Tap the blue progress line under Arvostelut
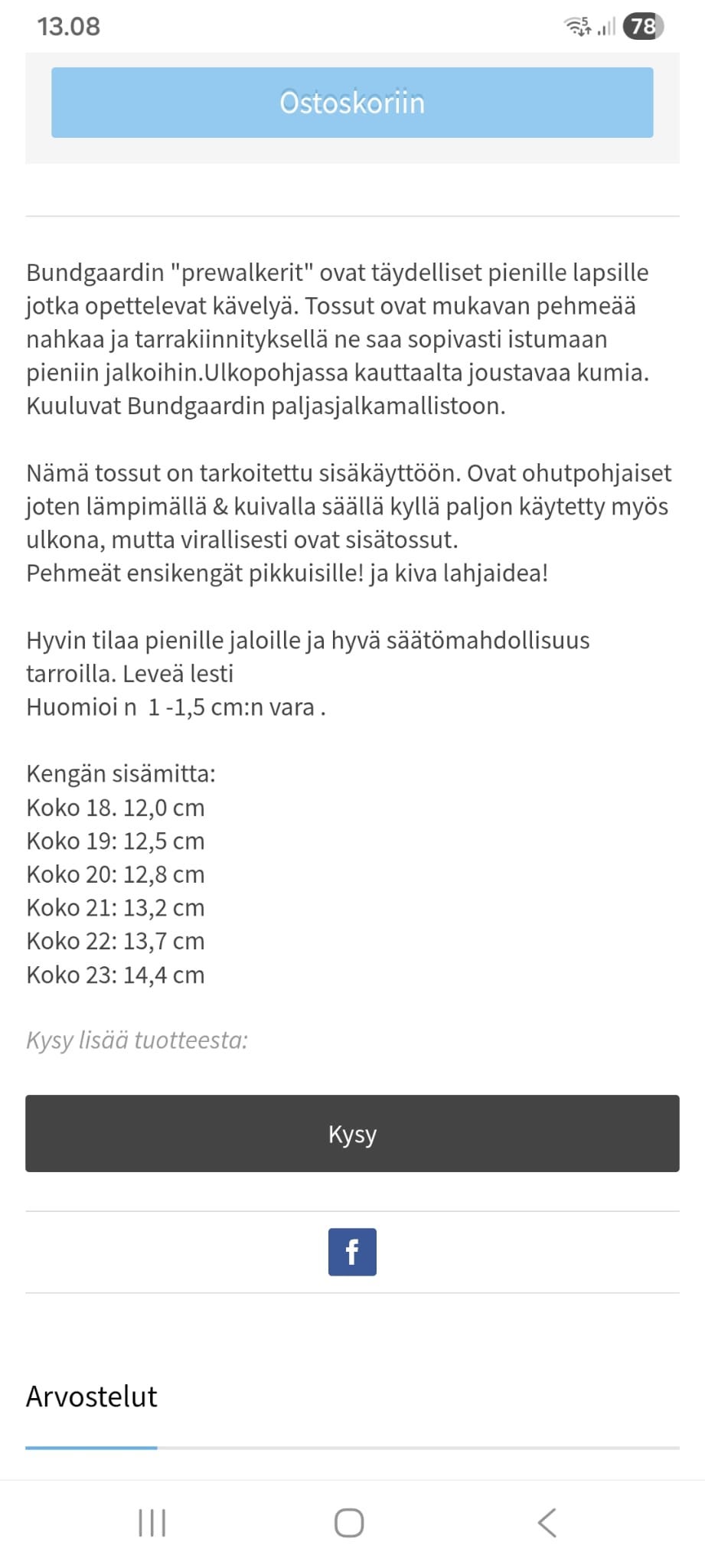This screenshot has height=1568, width=705. tap(92, 1446)
